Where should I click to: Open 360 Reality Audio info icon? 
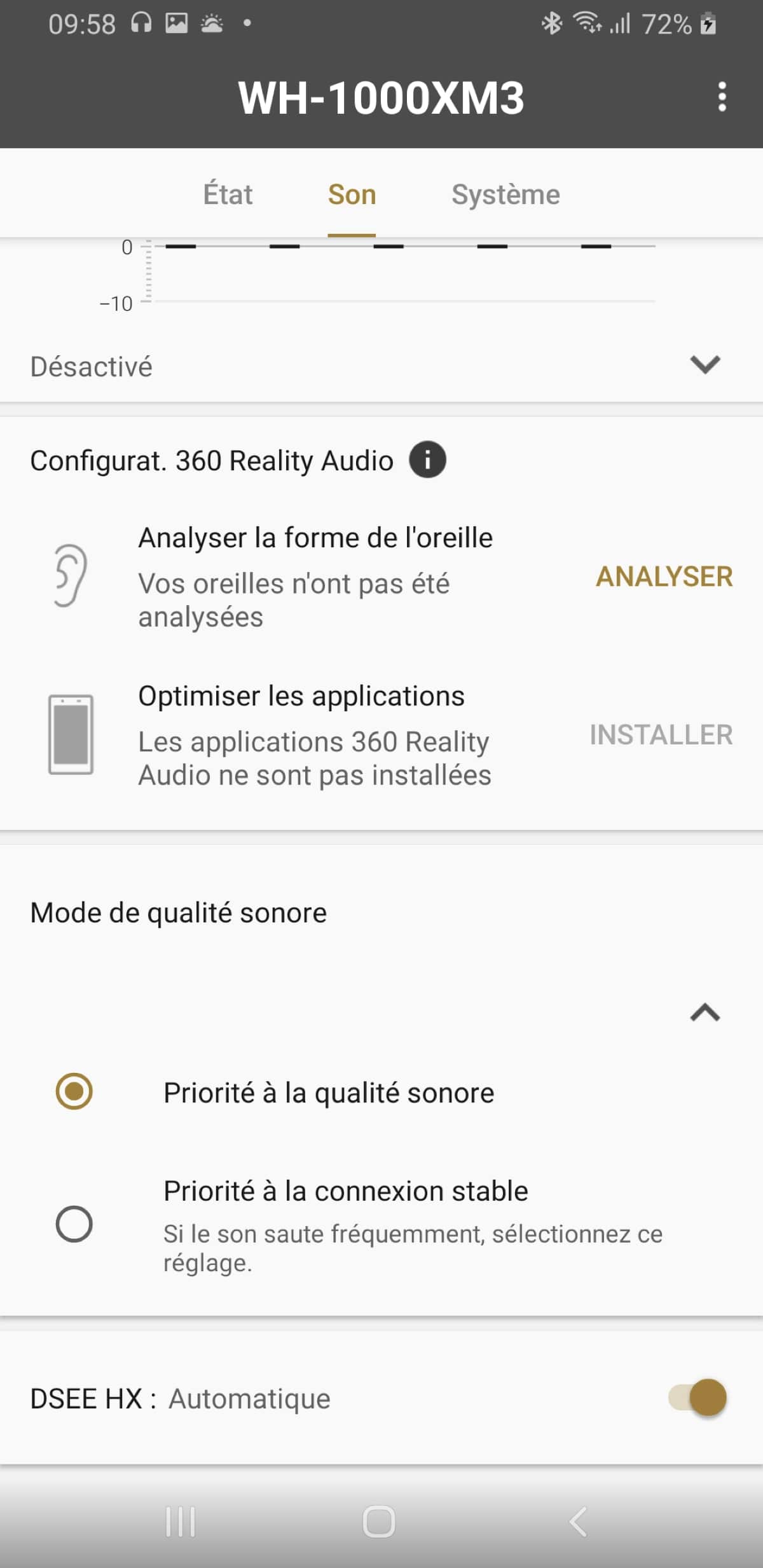pos(427,460)
